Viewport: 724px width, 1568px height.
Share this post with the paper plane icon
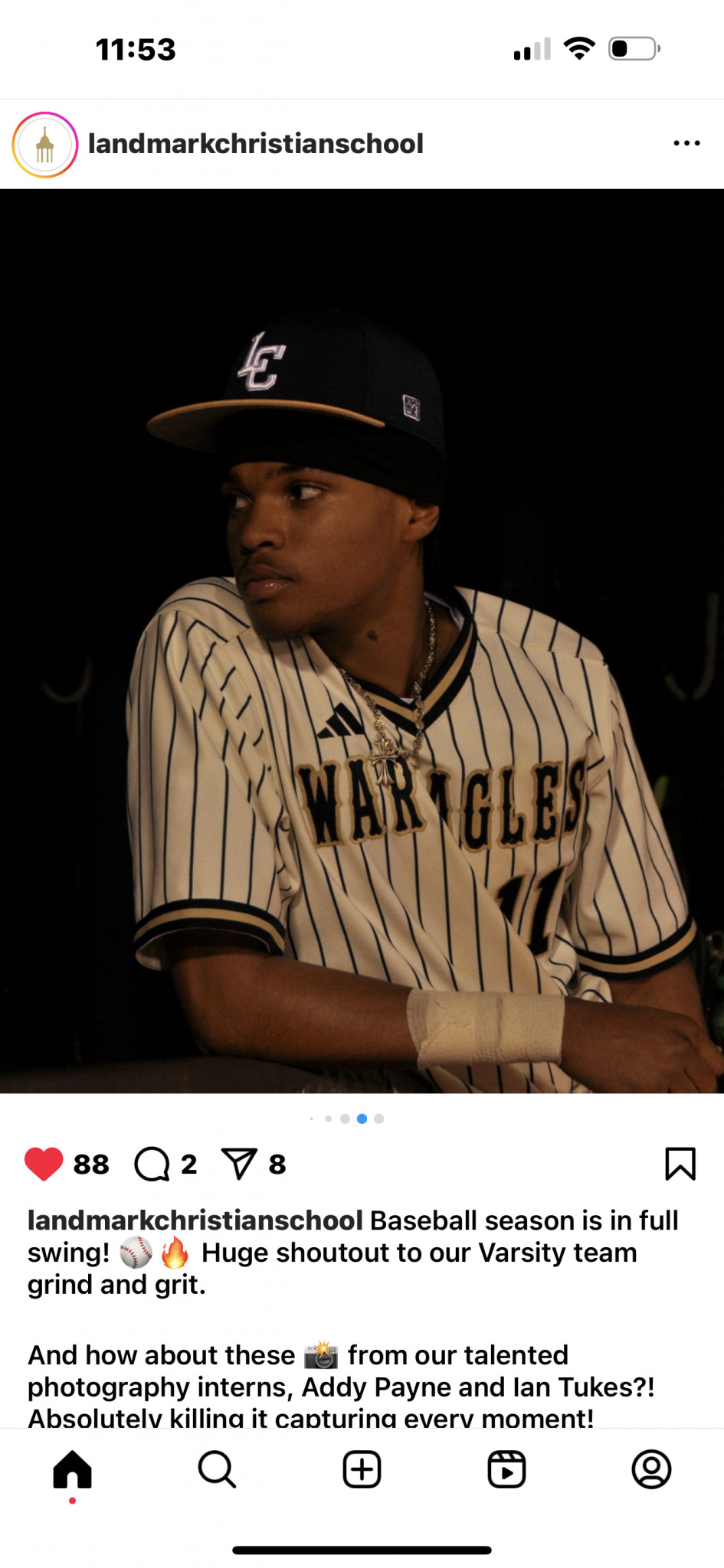pos(239,1164)
